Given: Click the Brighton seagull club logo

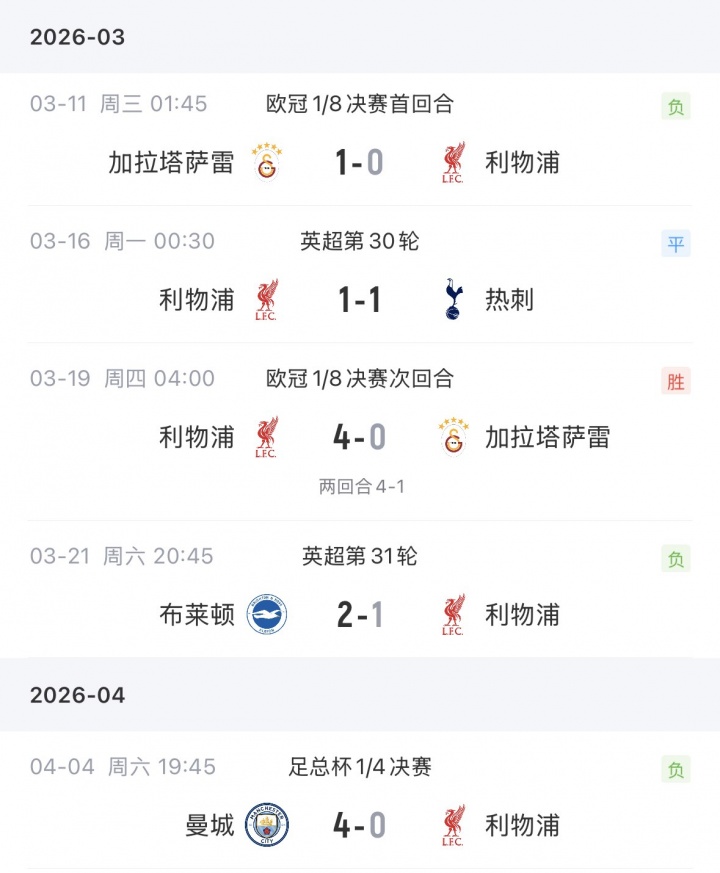Looking at the screenshot, I should coord(265,614).
